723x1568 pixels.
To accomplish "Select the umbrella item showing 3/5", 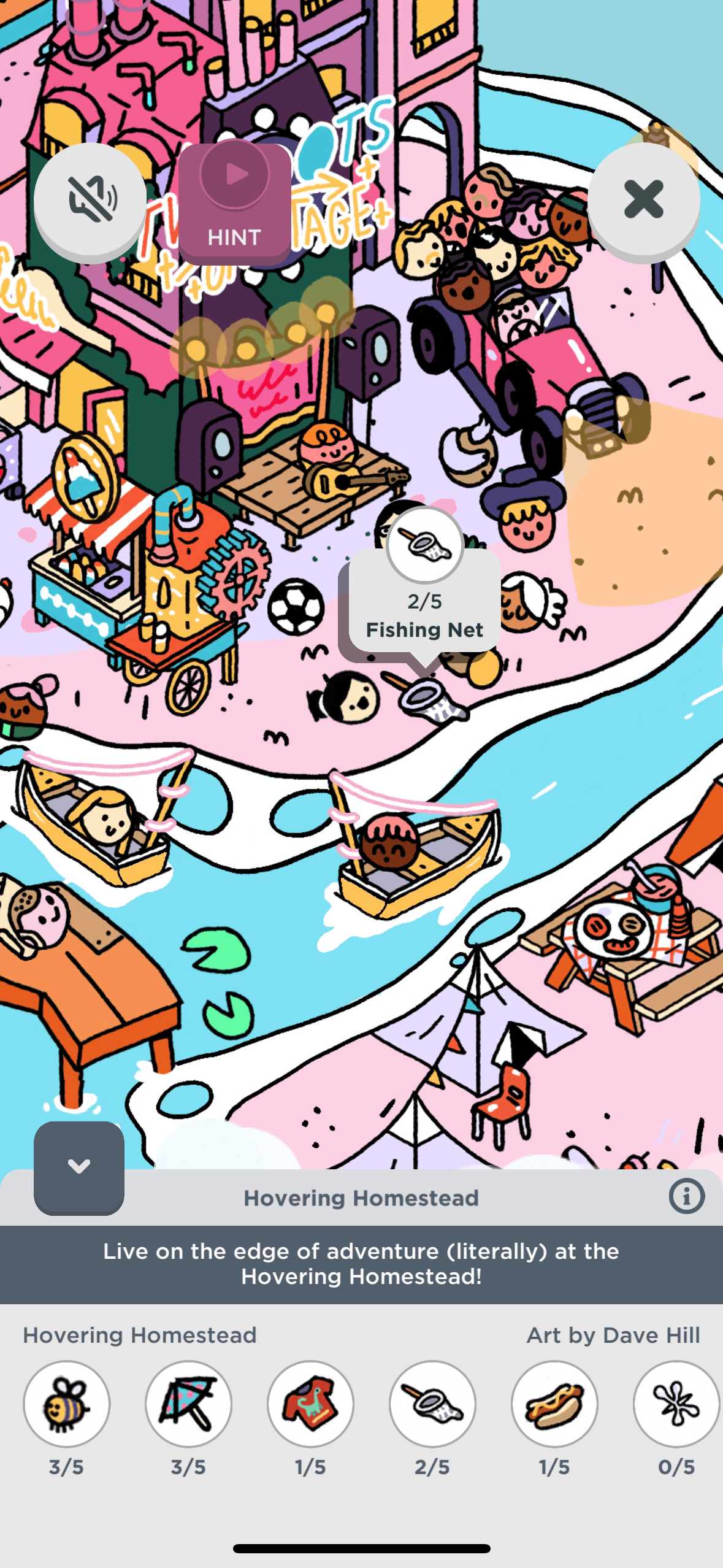I will [x=188, y=1404].
